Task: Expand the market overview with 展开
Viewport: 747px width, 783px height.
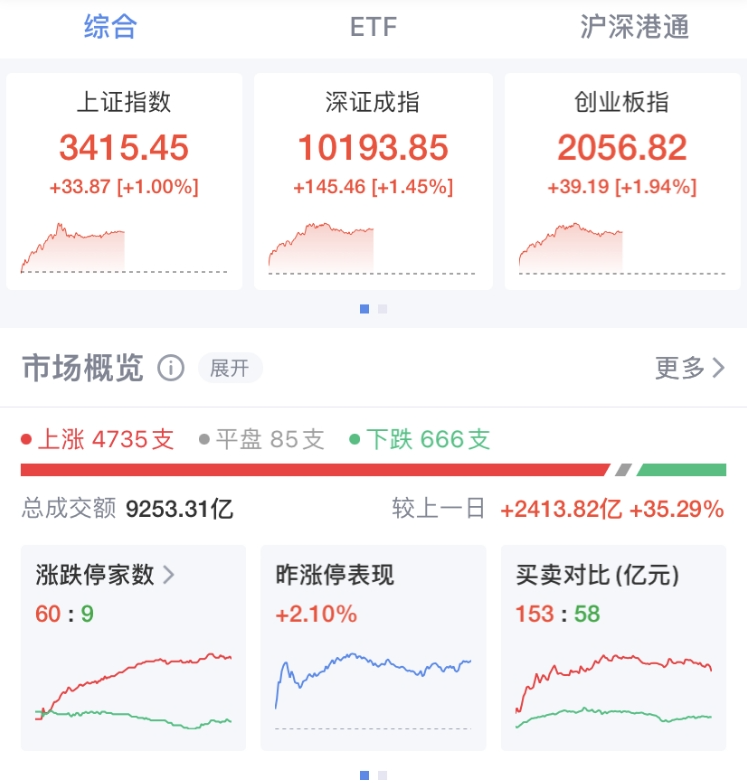Action: coord(229,368)
